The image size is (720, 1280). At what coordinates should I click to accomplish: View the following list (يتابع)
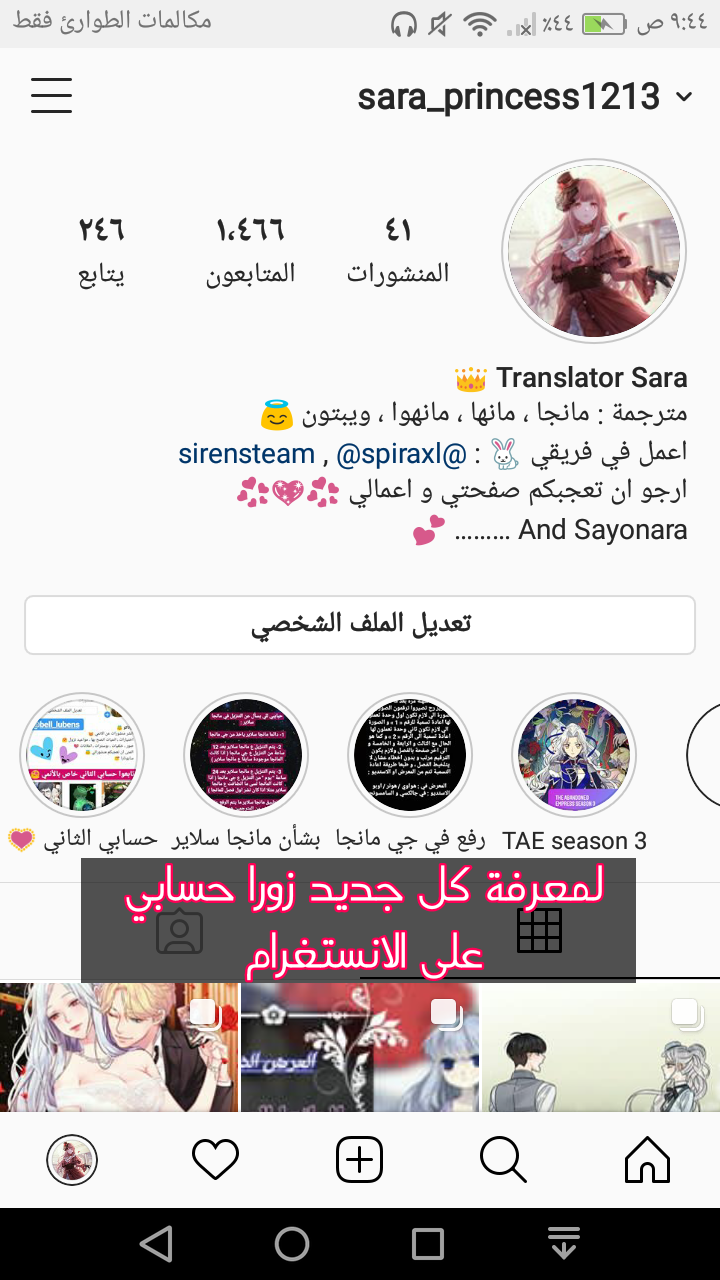click(102, 250)
